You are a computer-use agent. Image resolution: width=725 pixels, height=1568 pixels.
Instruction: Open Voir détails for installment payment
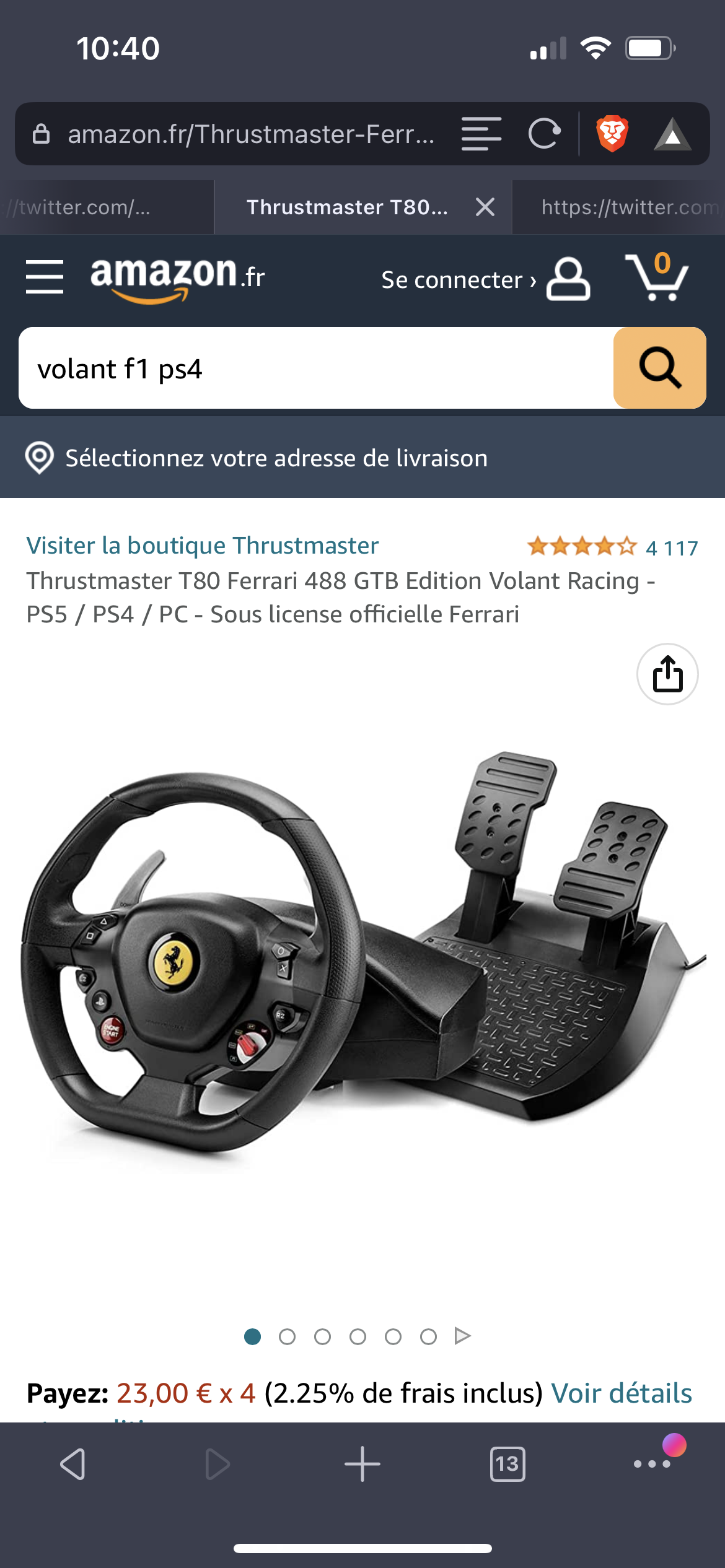coord(622,1393)
